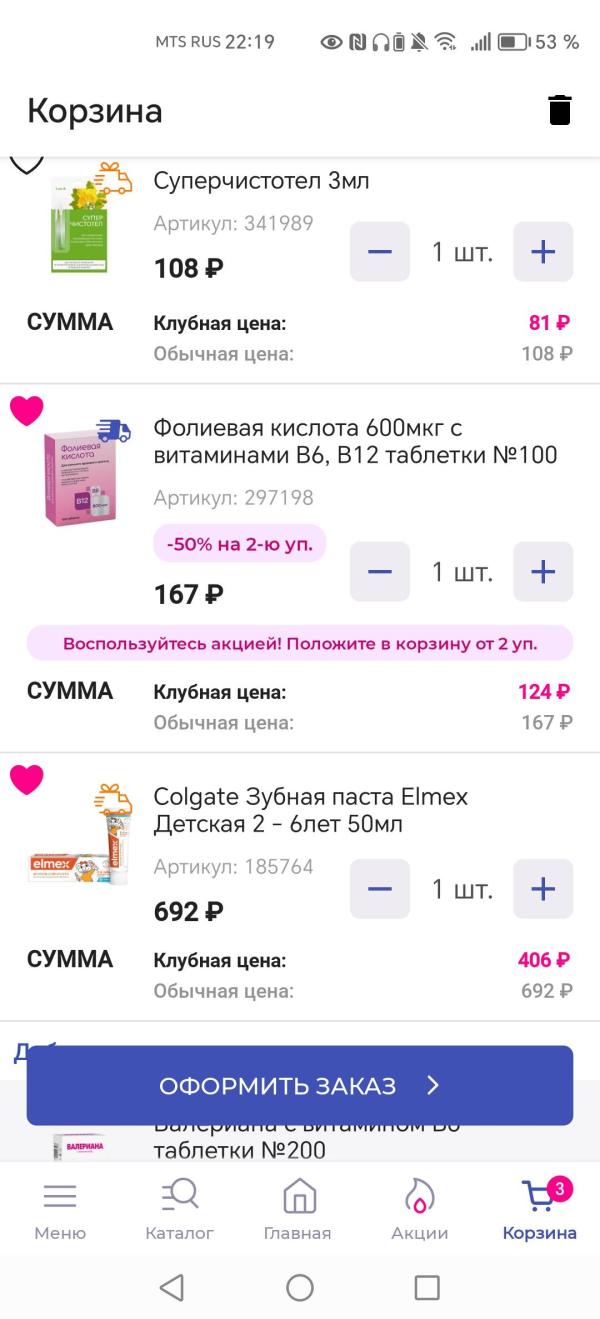This screenshot has width=600, height=1319.
Task: Return to the phone home screen
Action: [300, 1288]
